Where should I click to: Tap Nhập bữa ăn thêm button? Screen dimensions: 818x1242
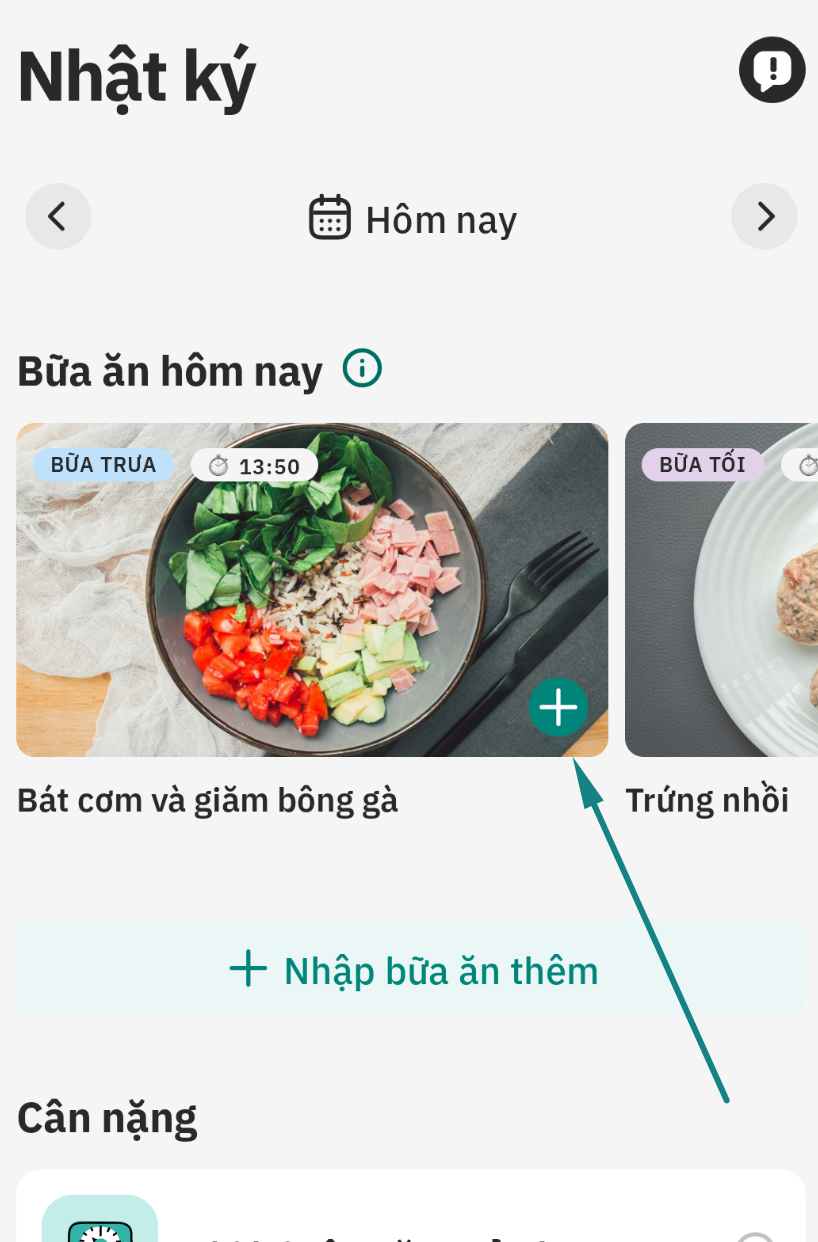click(411, 970)
